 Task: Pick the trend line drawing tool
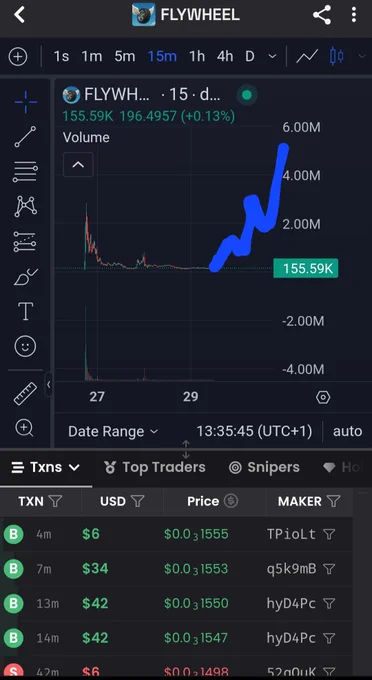point(25,137)
